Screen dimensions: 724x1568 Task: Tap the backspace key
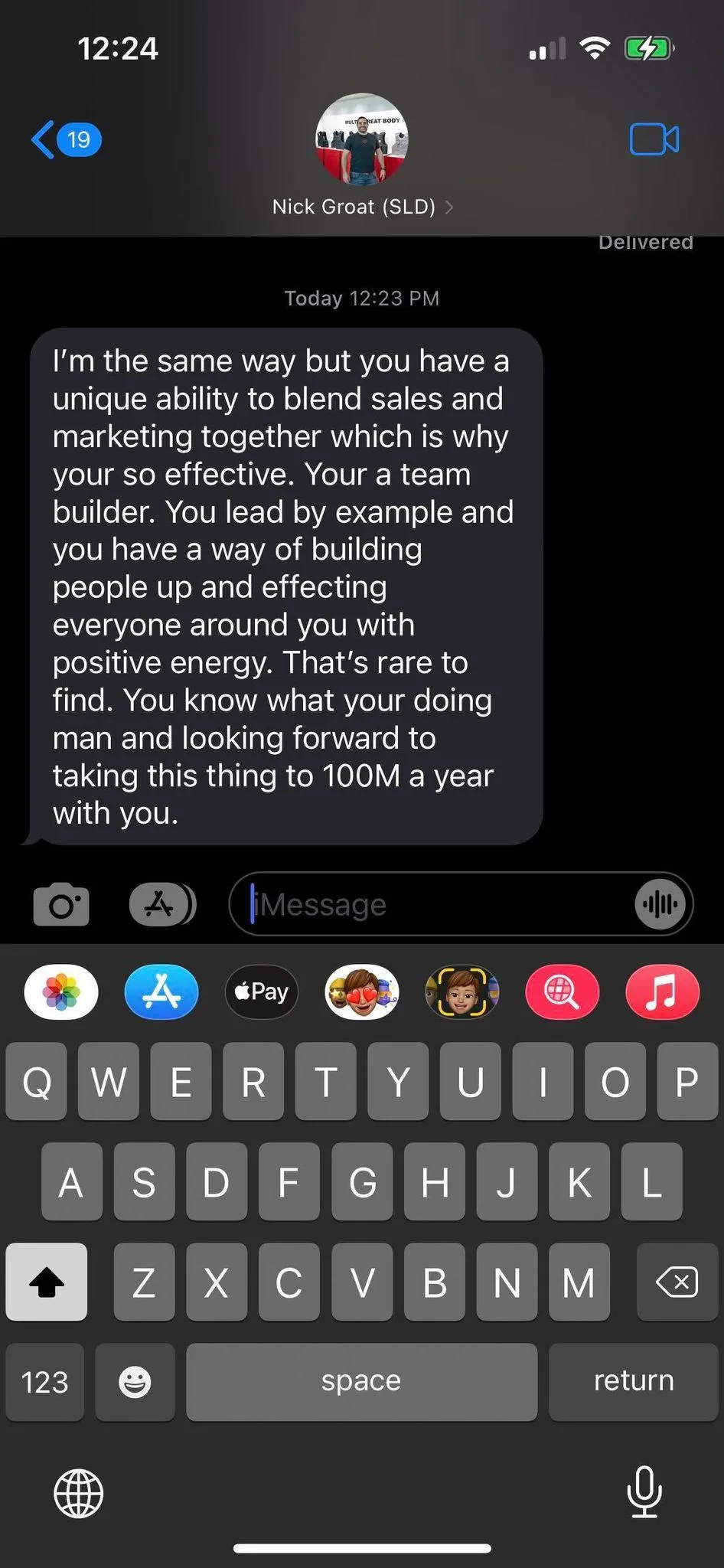coord(677,1282)
